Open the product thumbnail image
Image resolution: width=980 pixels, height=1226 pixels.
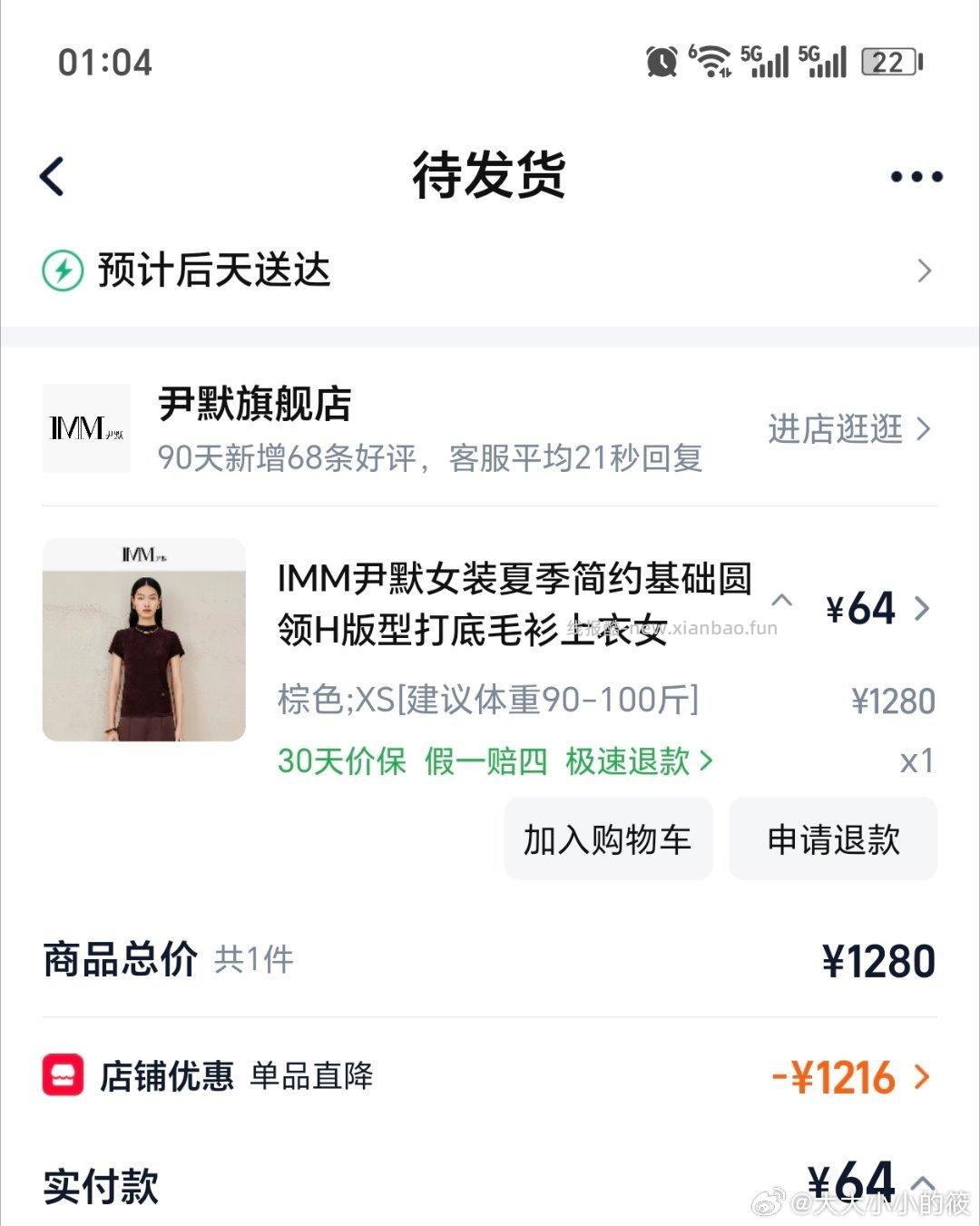point(143,641)
